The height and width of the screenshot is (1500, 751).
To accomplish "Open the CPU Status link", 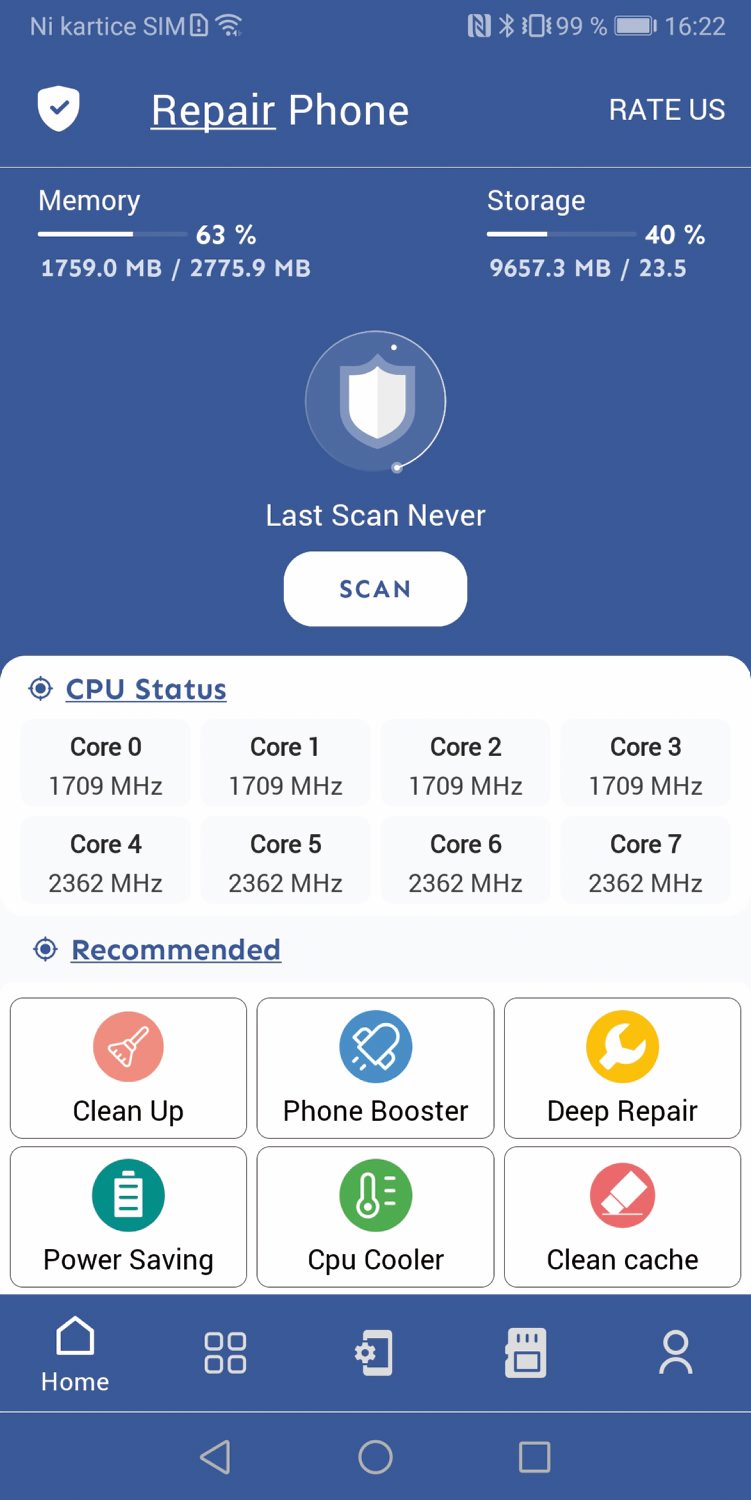I will (146, 689).
